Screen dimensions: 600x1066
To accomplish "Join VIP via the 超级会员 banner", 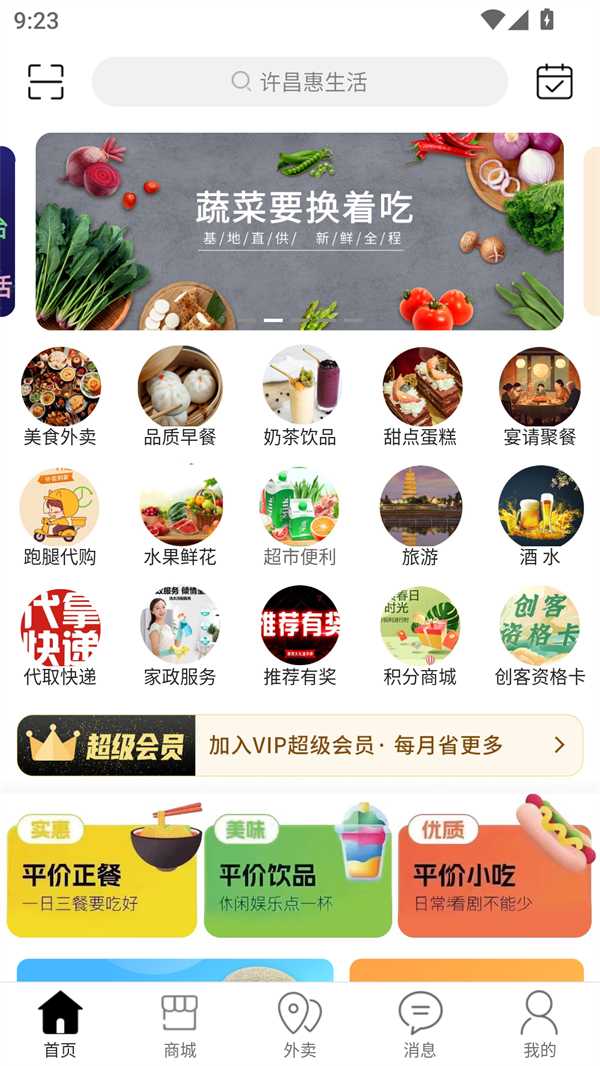I will (300, 745).
